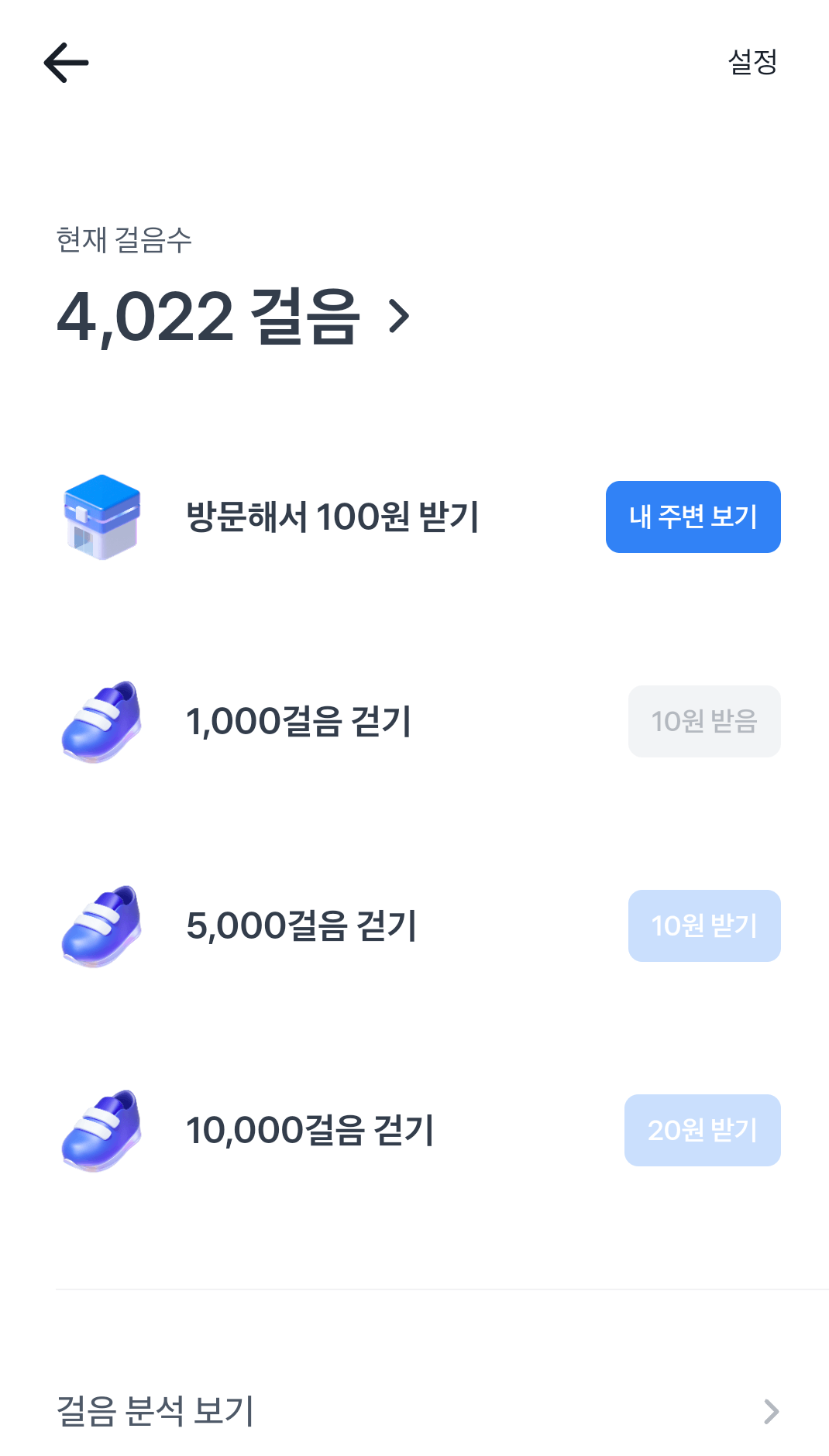The height and width of the screenshot is (1456, 829).
Task: Claim 20원 받기 for 10,000걸음
Action: pos(702,1130)
